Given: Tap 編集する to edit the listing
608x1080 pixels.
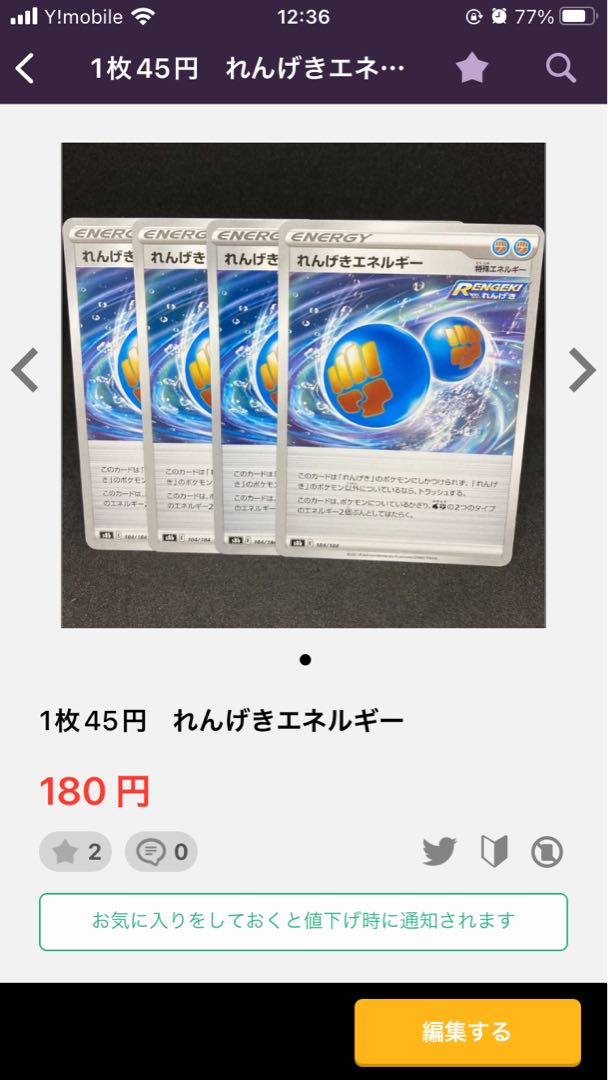Looking at the screenshot, I should [x=467, y=1032].
